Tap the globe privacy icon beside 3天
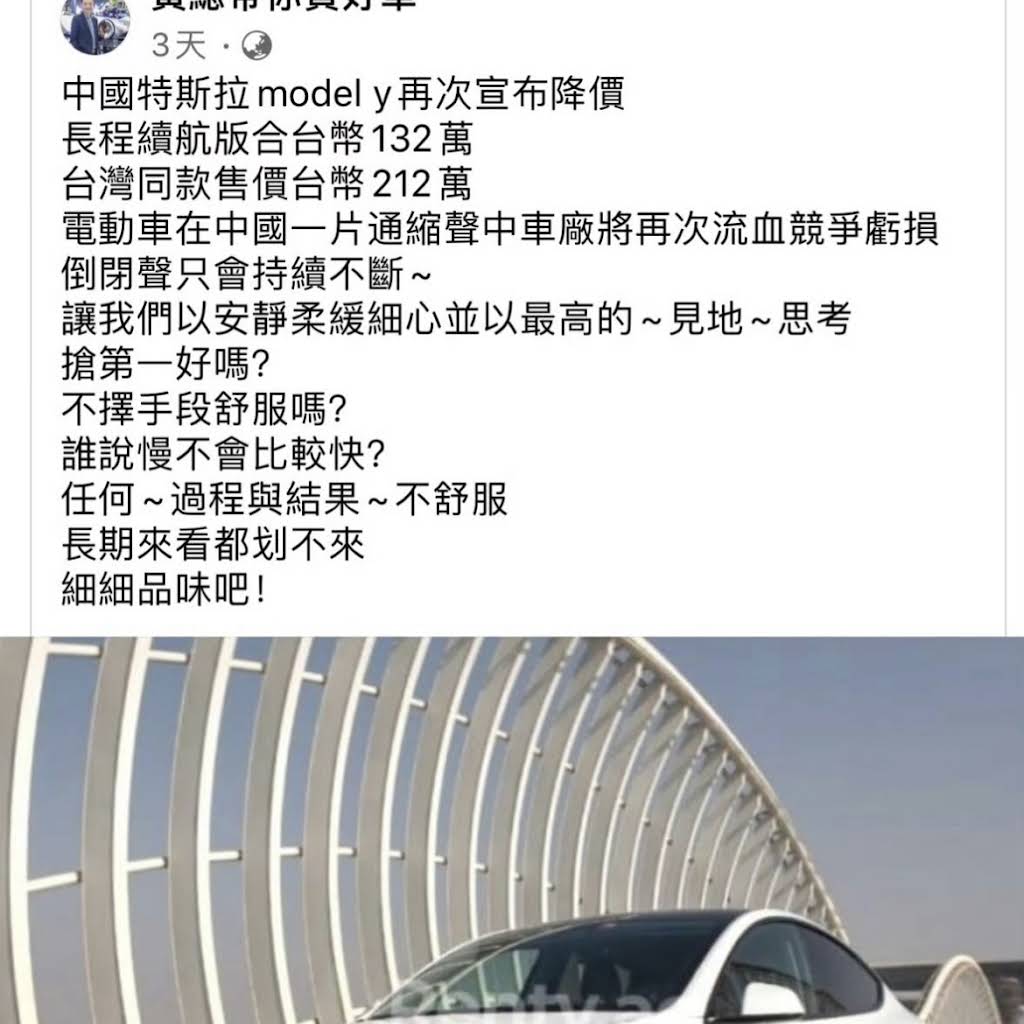Image resolution: width=1024 pixels, height=1024 pixels. click(256, 45)
